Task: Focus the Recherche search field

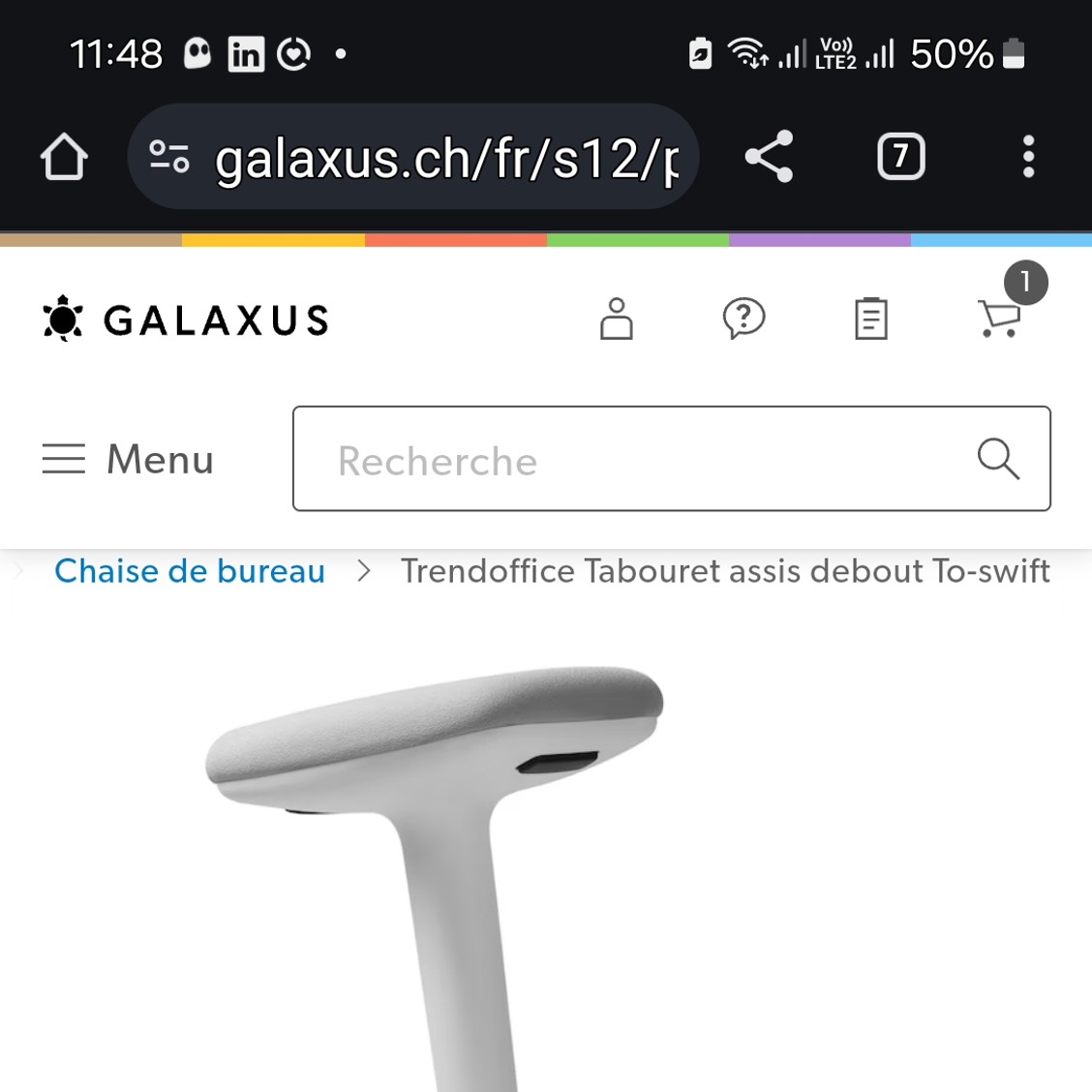Action: (x=629, y=460)
